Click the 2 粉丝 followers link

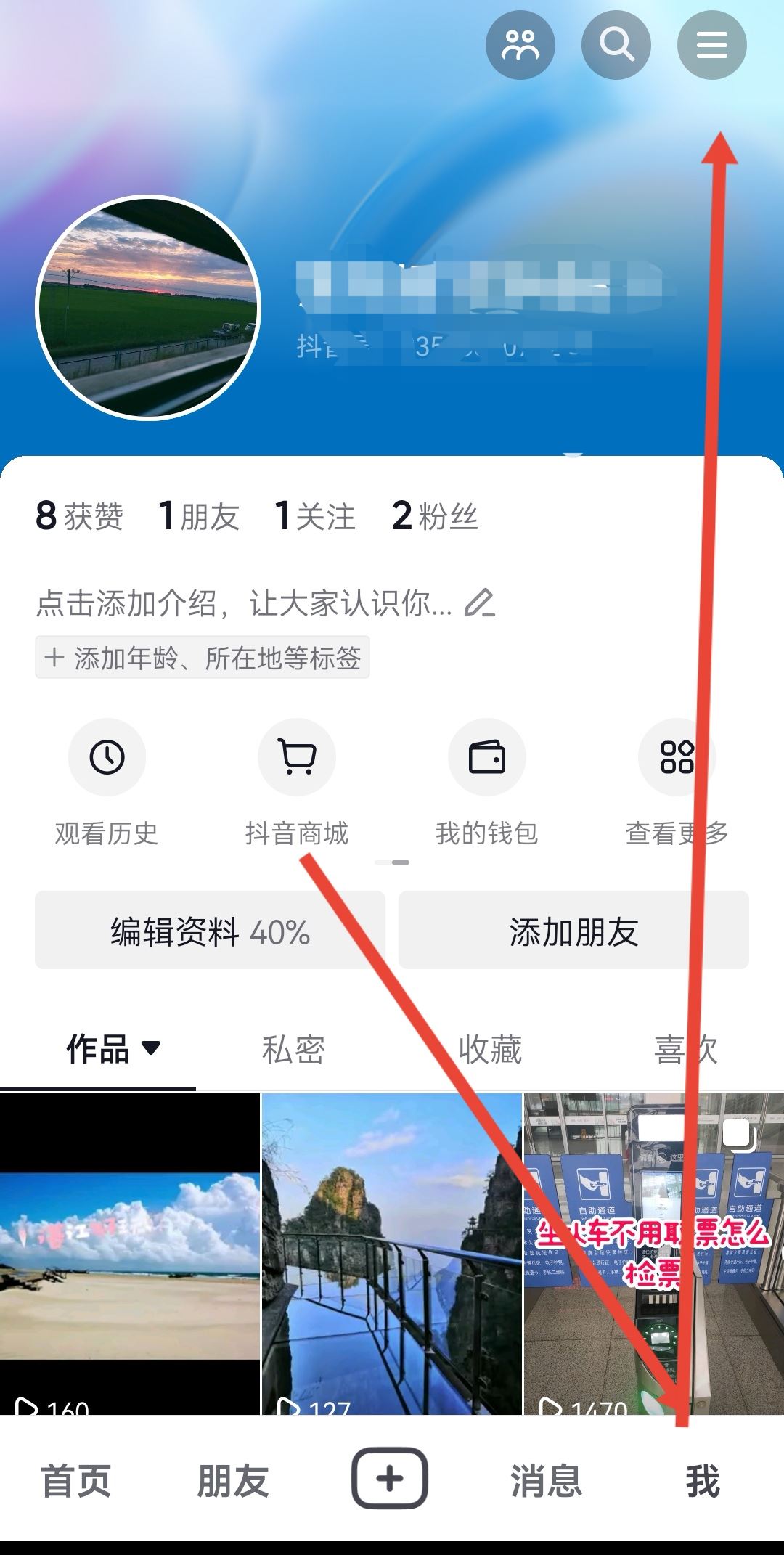coord(434,516)
